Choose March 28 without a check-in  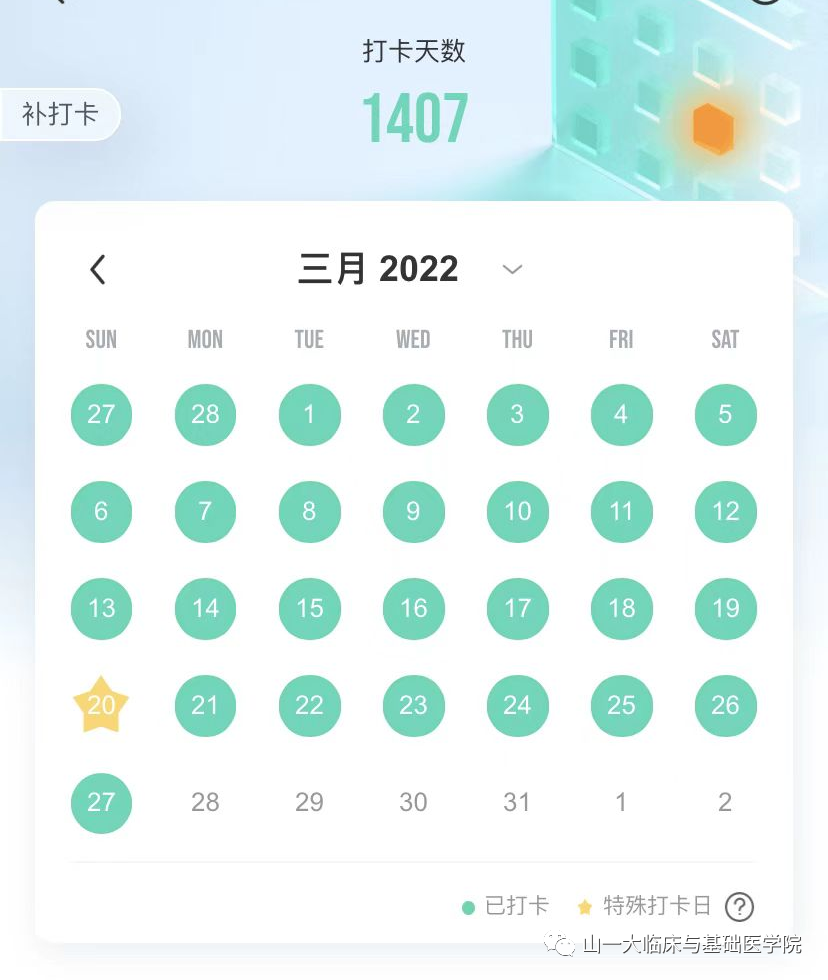205,802
